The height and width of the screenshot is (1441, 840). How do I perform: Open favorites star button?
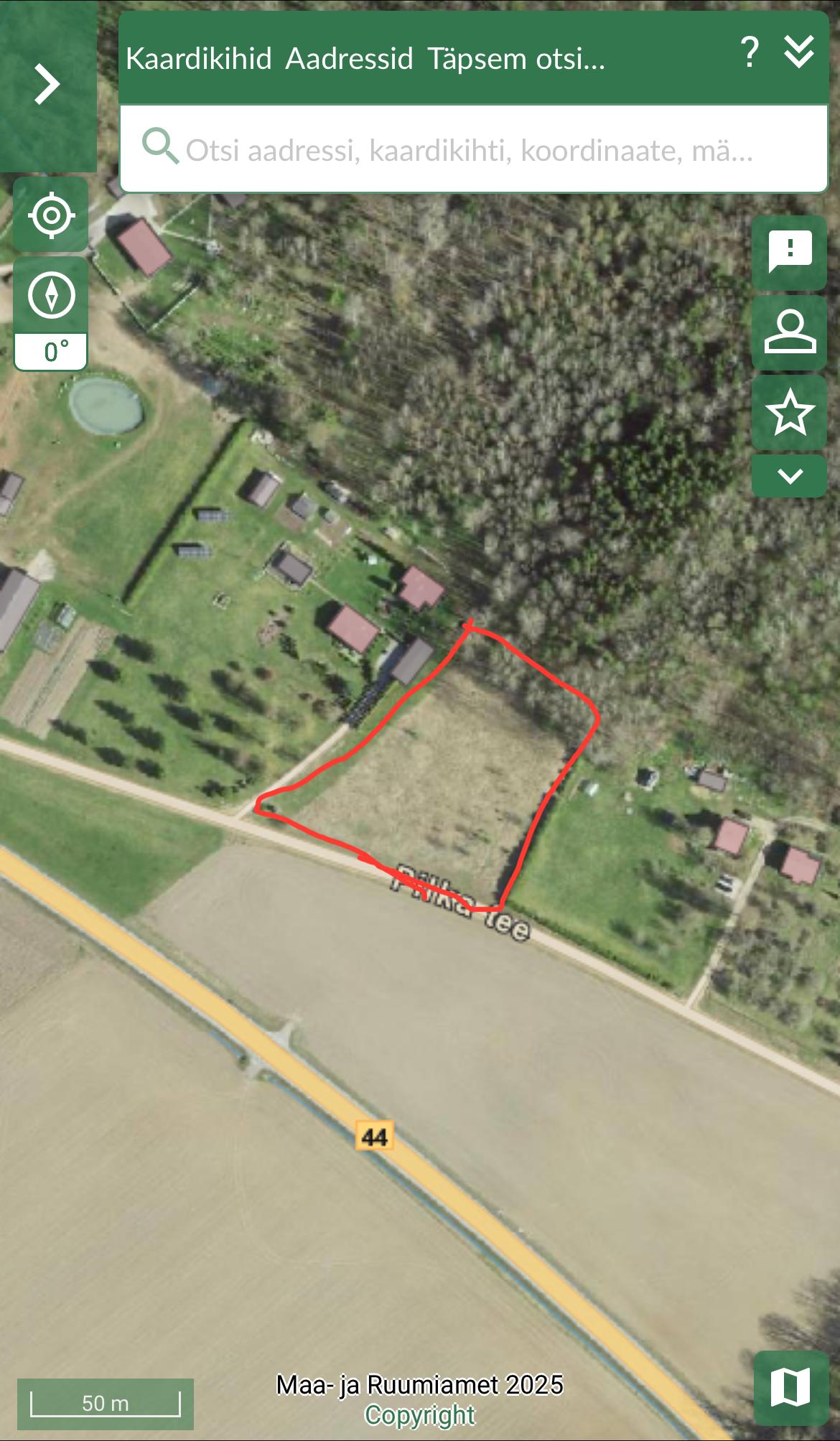tap(789, 412)
